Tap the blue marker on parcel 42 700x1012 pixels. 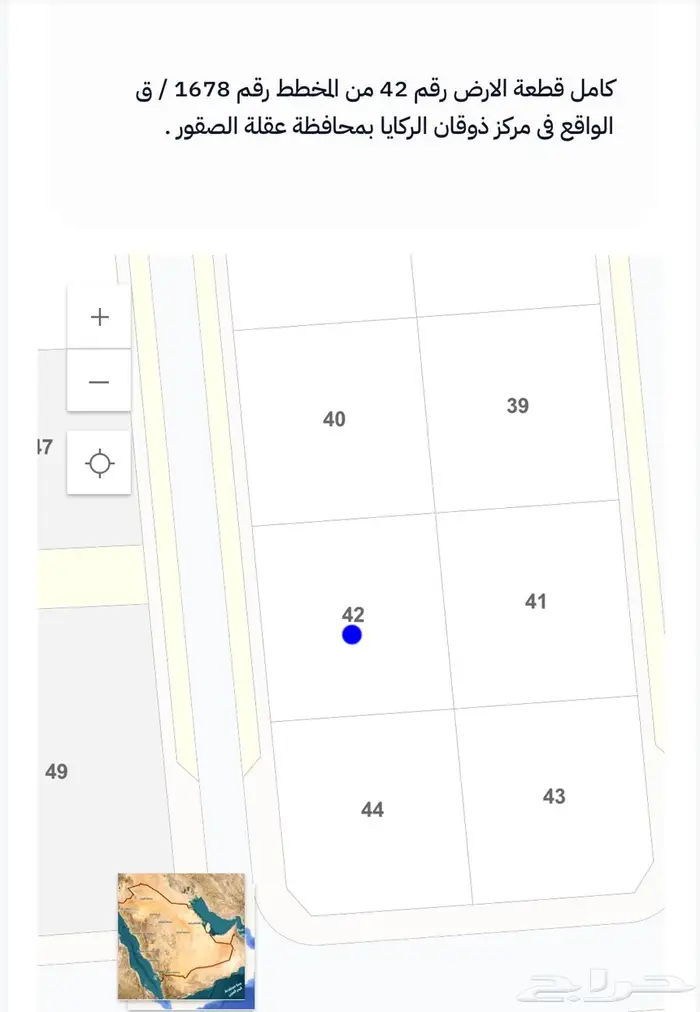pyautogui.click(x=351, y=635)
